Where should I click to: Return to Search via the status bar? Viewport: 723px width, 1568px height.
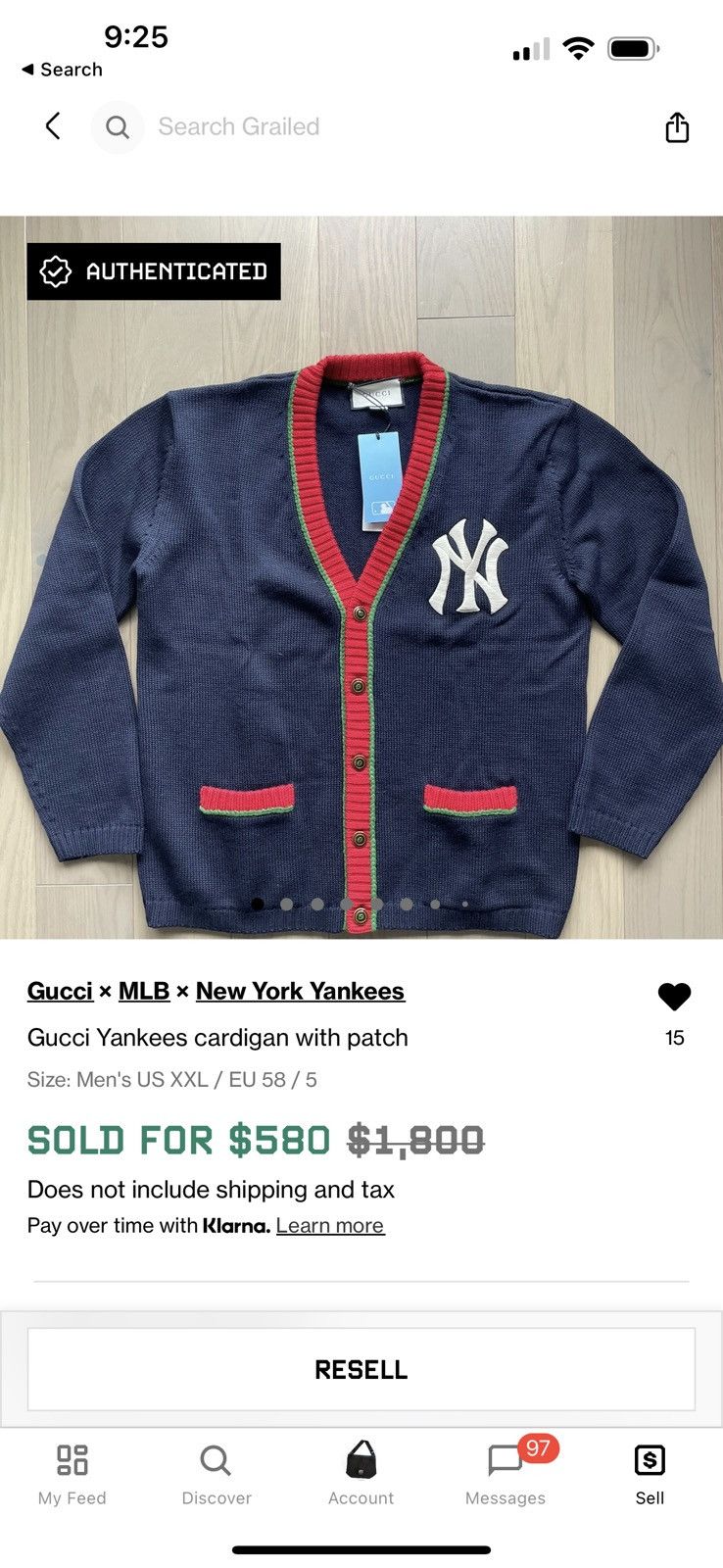[x=62, y=70]
